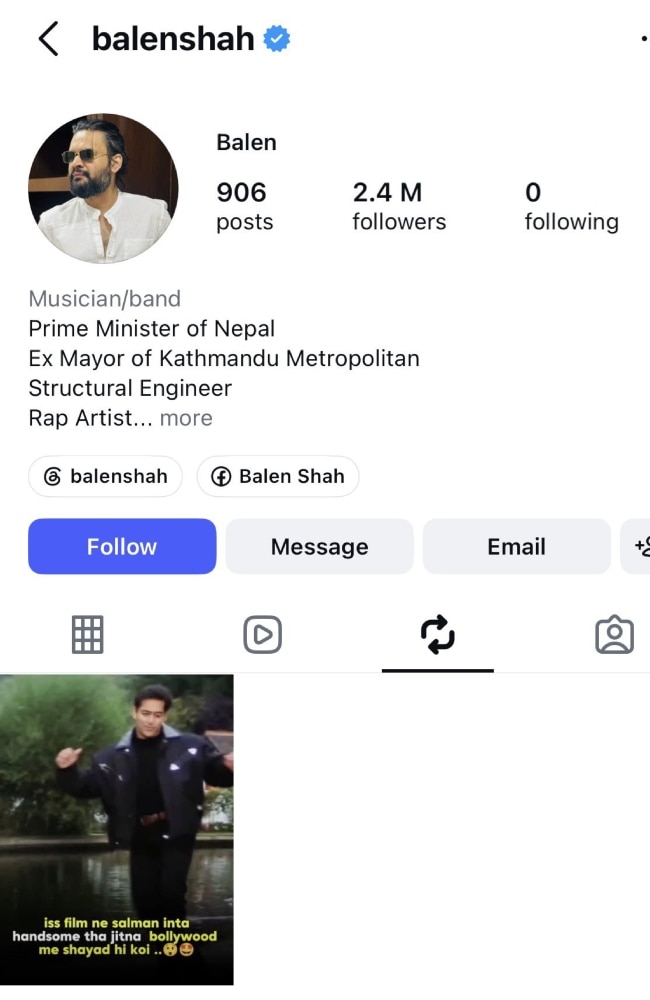The height and width of the screenshot is (1000, 650).
Task: Follow the balenshah account
Action: (122, 547)
